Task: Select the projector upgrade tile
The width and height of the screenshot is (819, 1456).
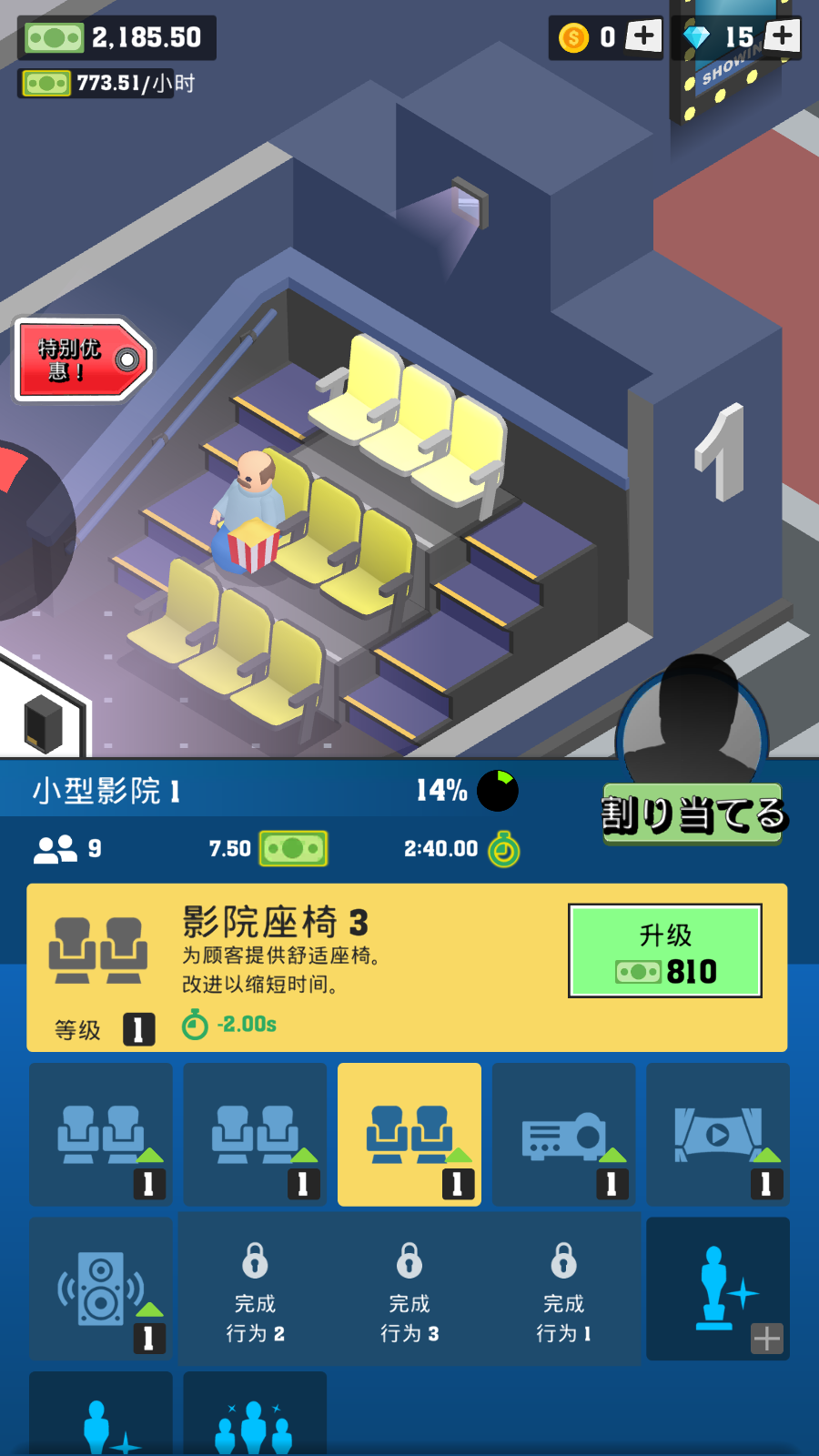Action: coord(563,1135)
